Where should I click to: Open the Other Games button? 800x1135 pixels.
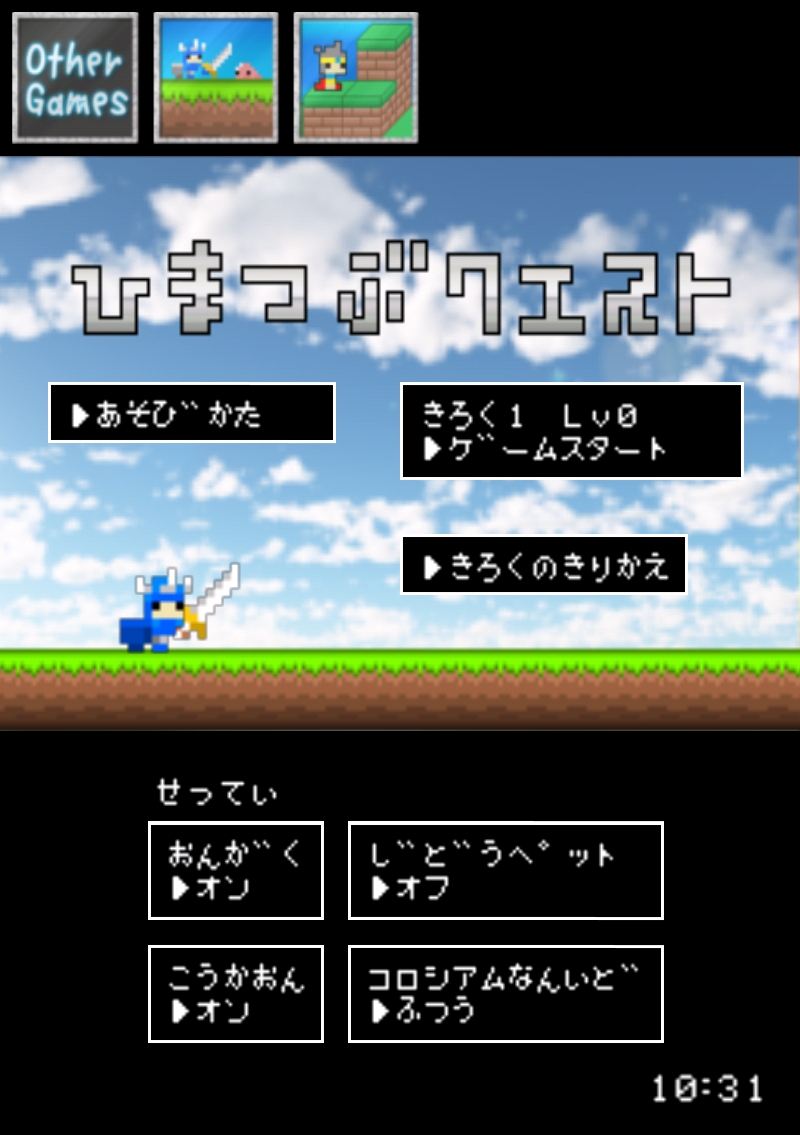coord(75,77)
